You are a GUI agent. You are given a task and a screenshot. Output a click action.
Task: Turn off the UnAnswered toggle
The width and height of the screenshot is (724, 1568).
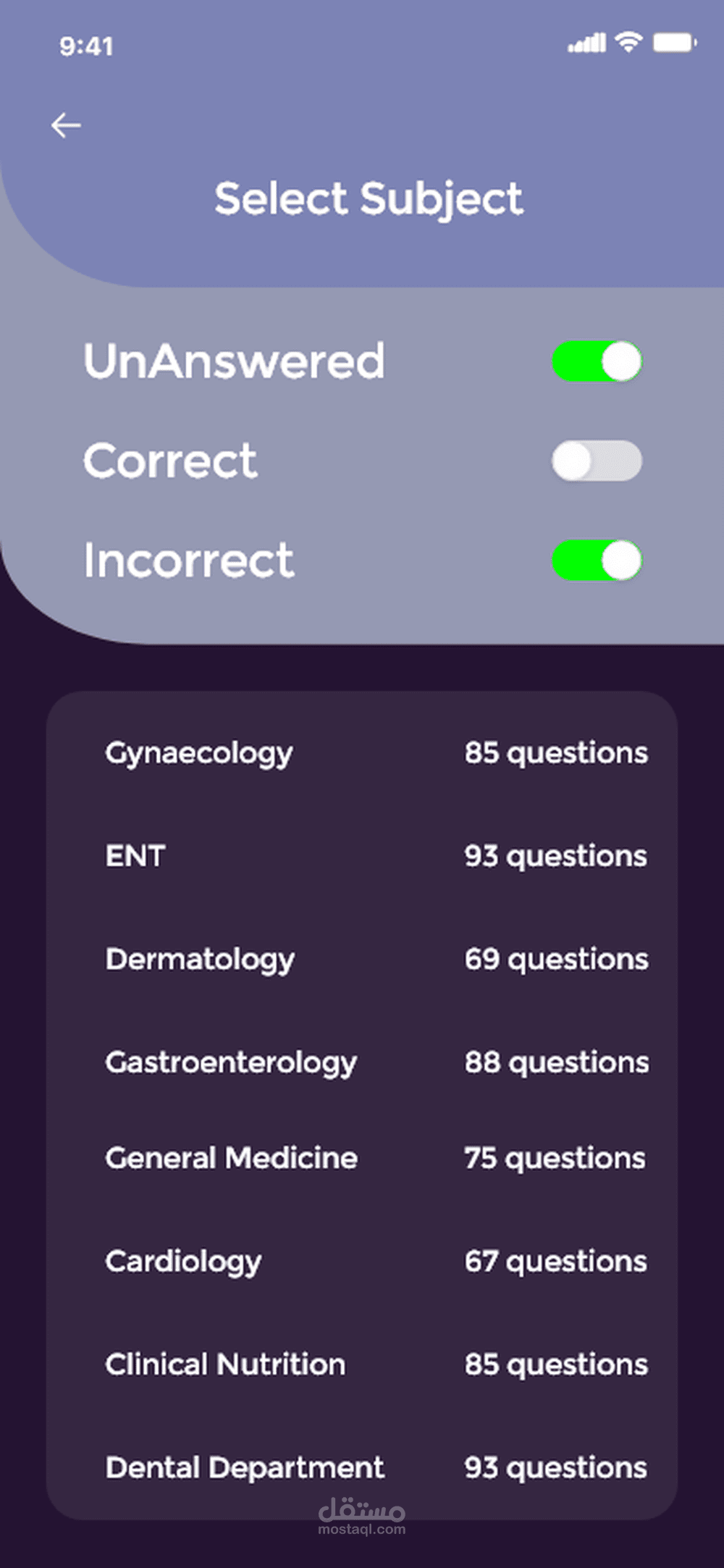(x=597, y=361)
